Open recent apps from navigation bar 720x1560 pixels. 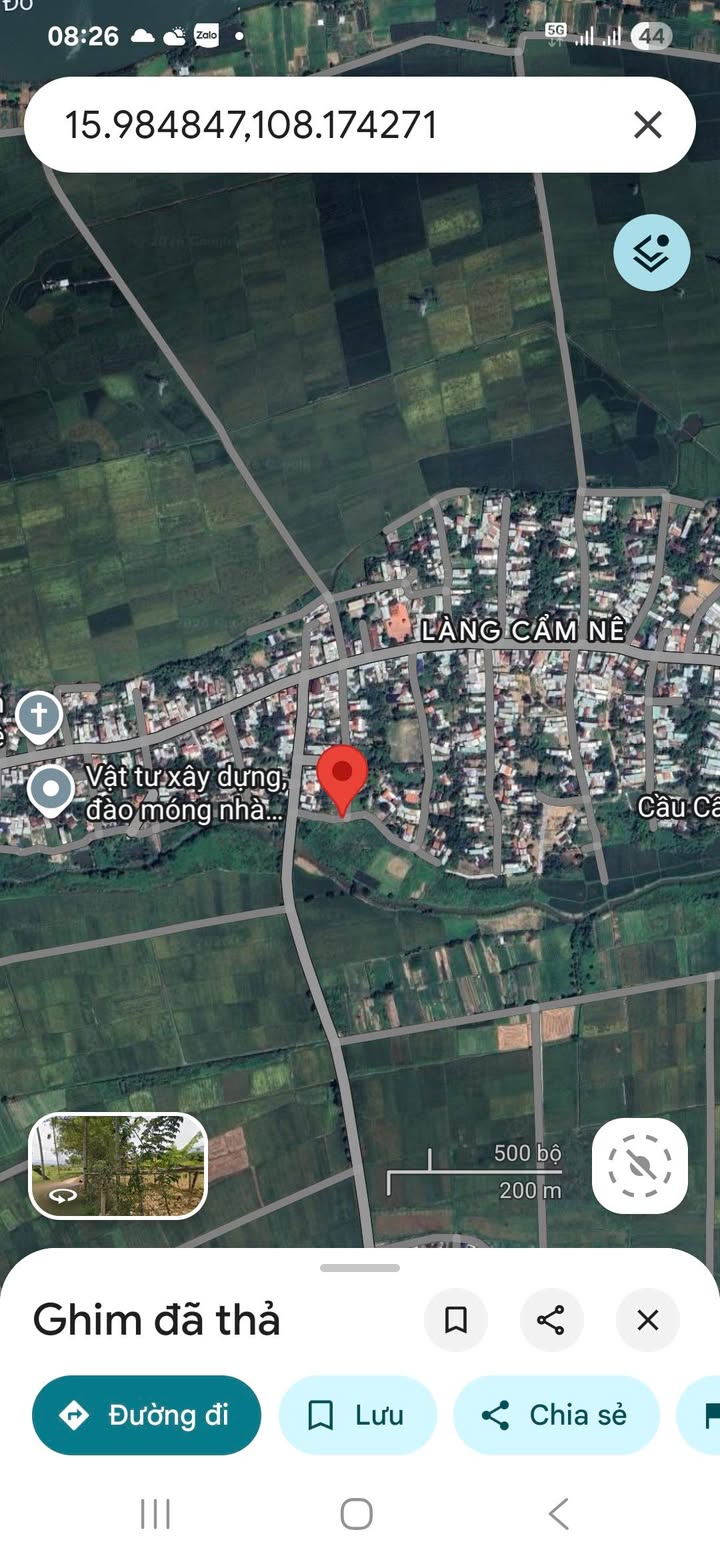pyautogui.click(x=155, y=1513)
